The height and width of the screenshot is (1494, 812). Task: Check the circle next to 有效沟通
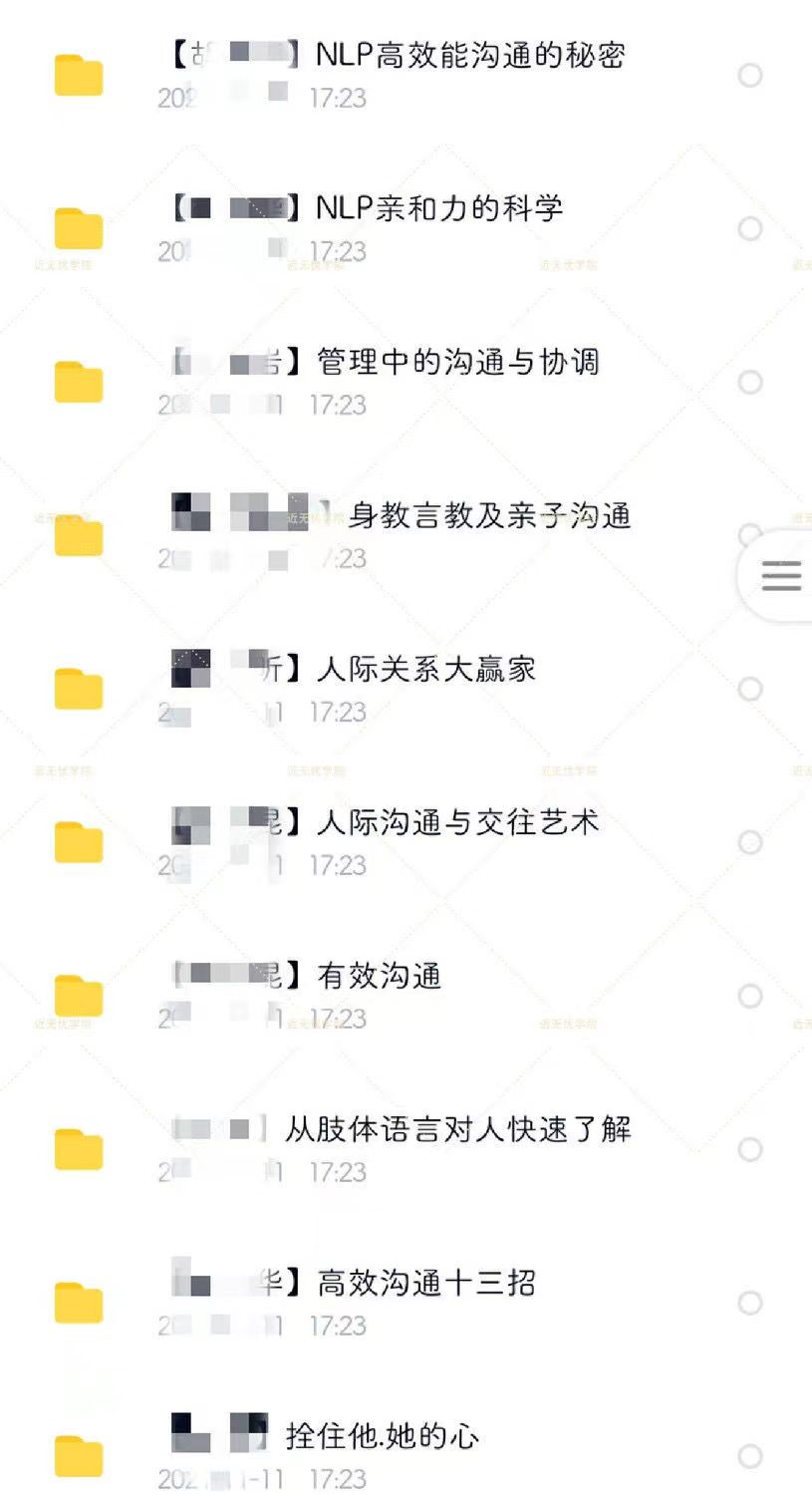pos(750,996)
